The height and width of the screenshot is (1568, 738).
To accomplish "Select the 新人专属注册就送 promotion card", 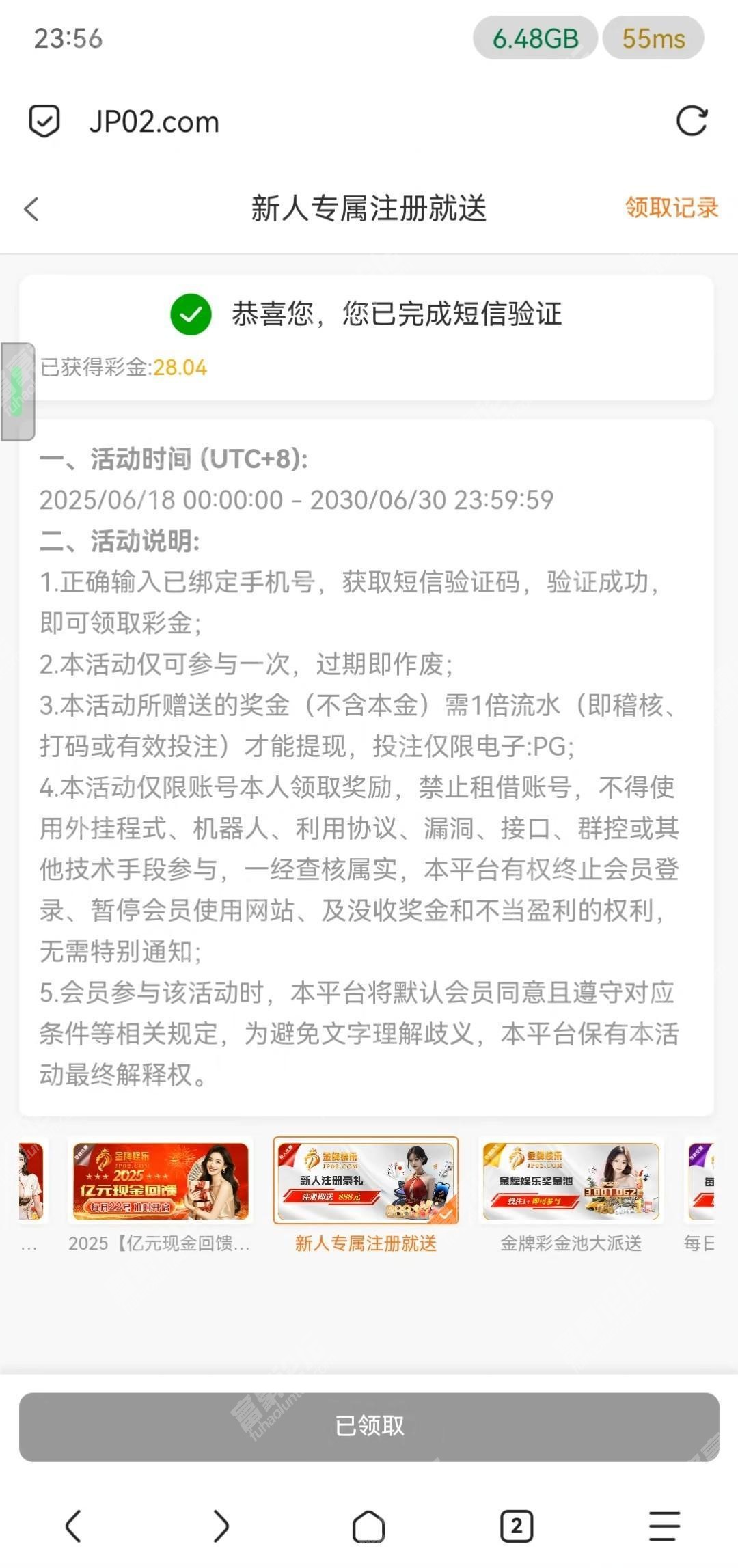I will tap(366, 1182).
